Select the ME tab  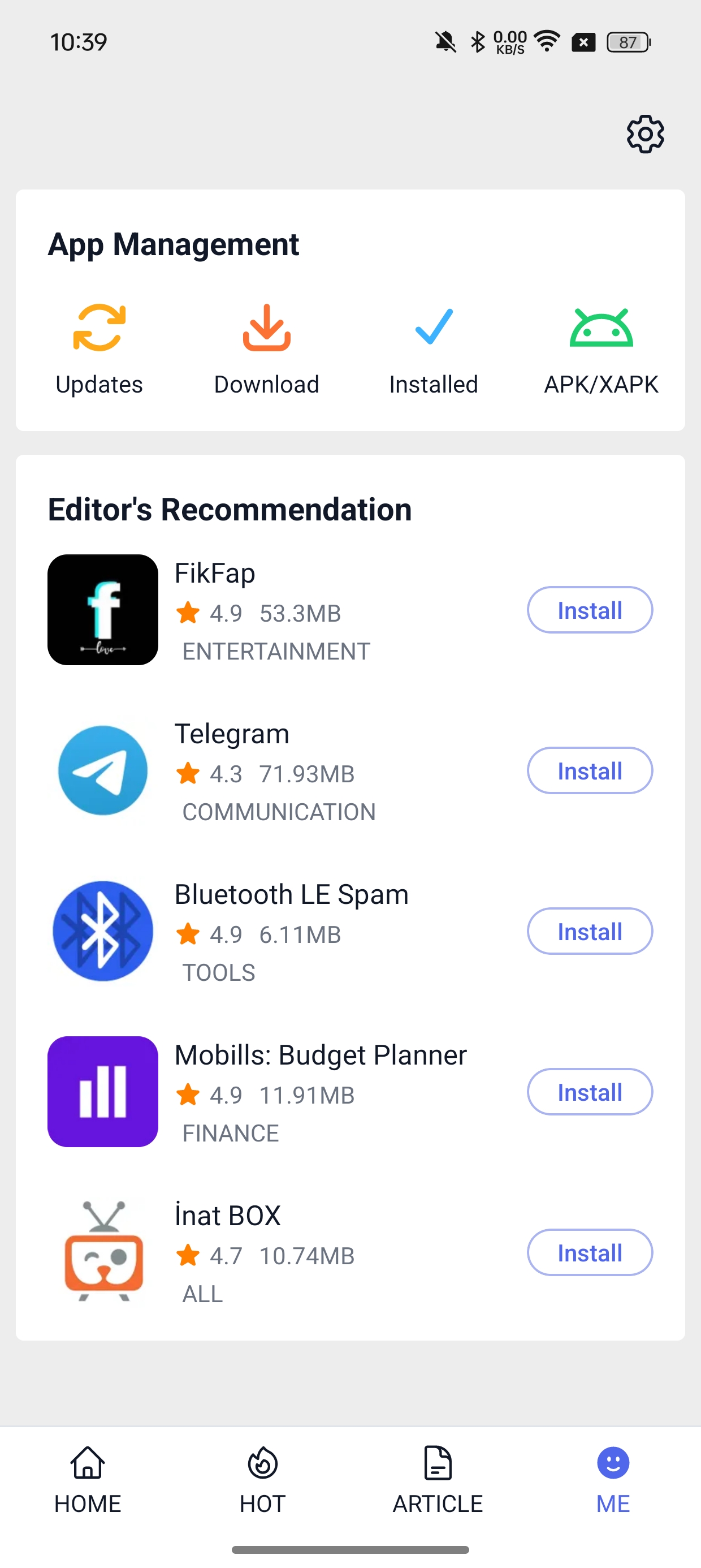(x=612, y=1484)
